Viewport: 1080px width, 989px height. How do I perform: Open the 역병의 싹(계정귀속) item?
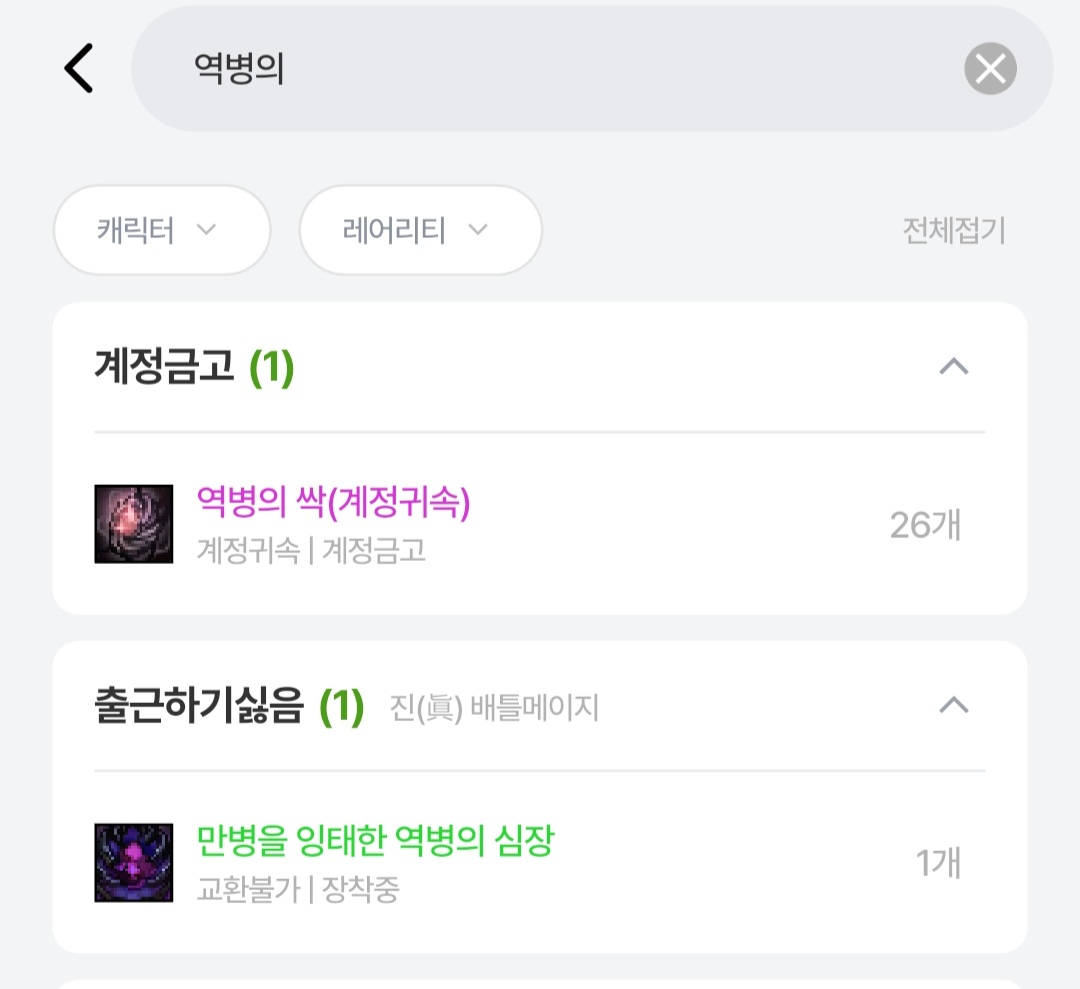tap(334, 503)
